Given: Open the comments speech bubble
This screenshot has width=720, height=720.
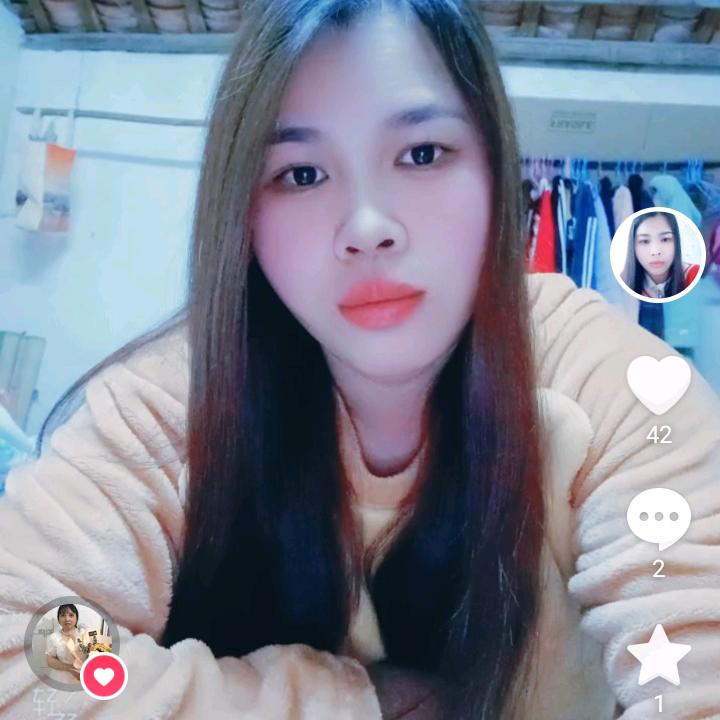Looking at the screenshot, I should 658,519.
